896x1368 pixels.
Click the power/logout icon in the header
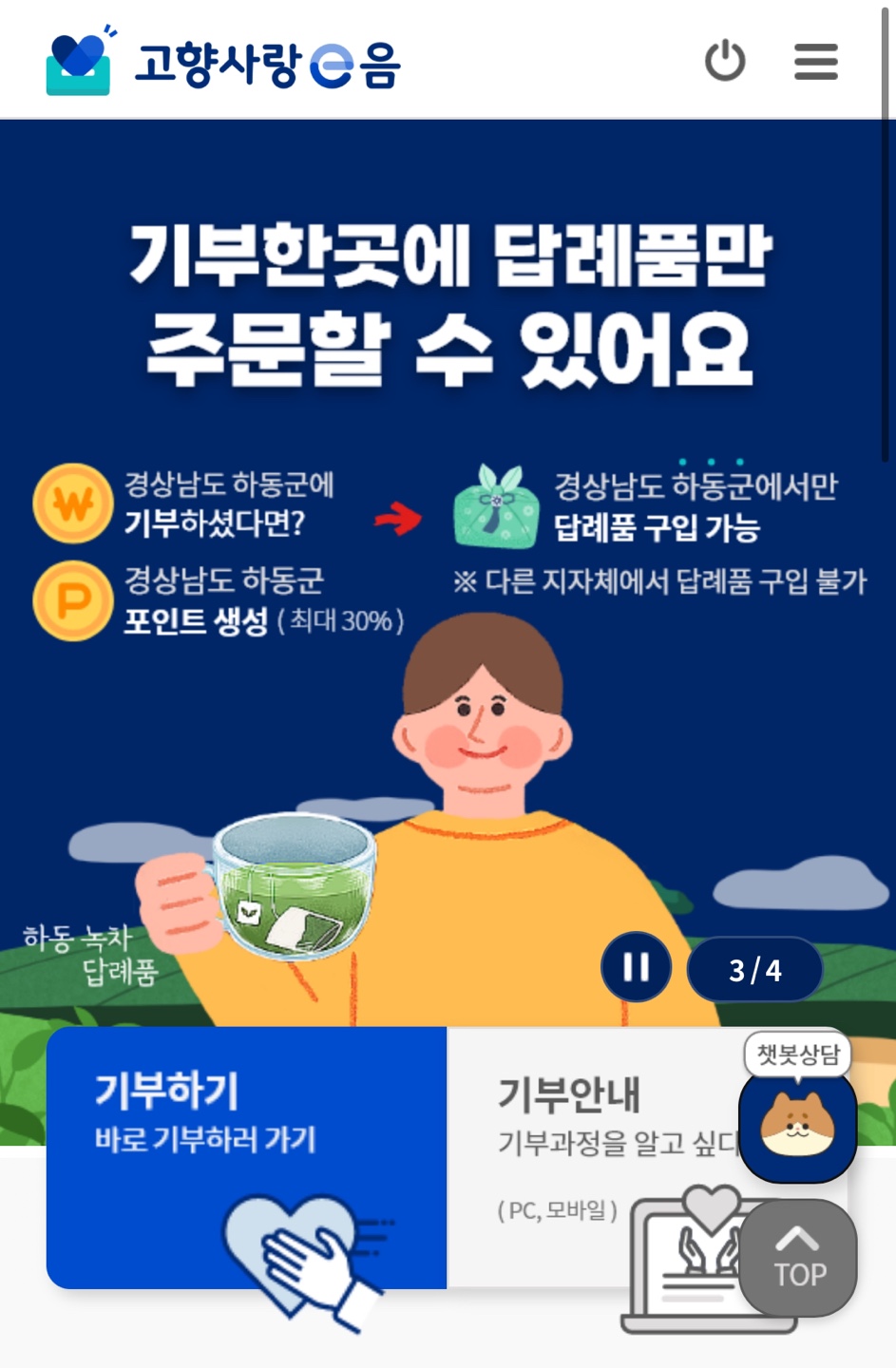(x=725, y=60)
